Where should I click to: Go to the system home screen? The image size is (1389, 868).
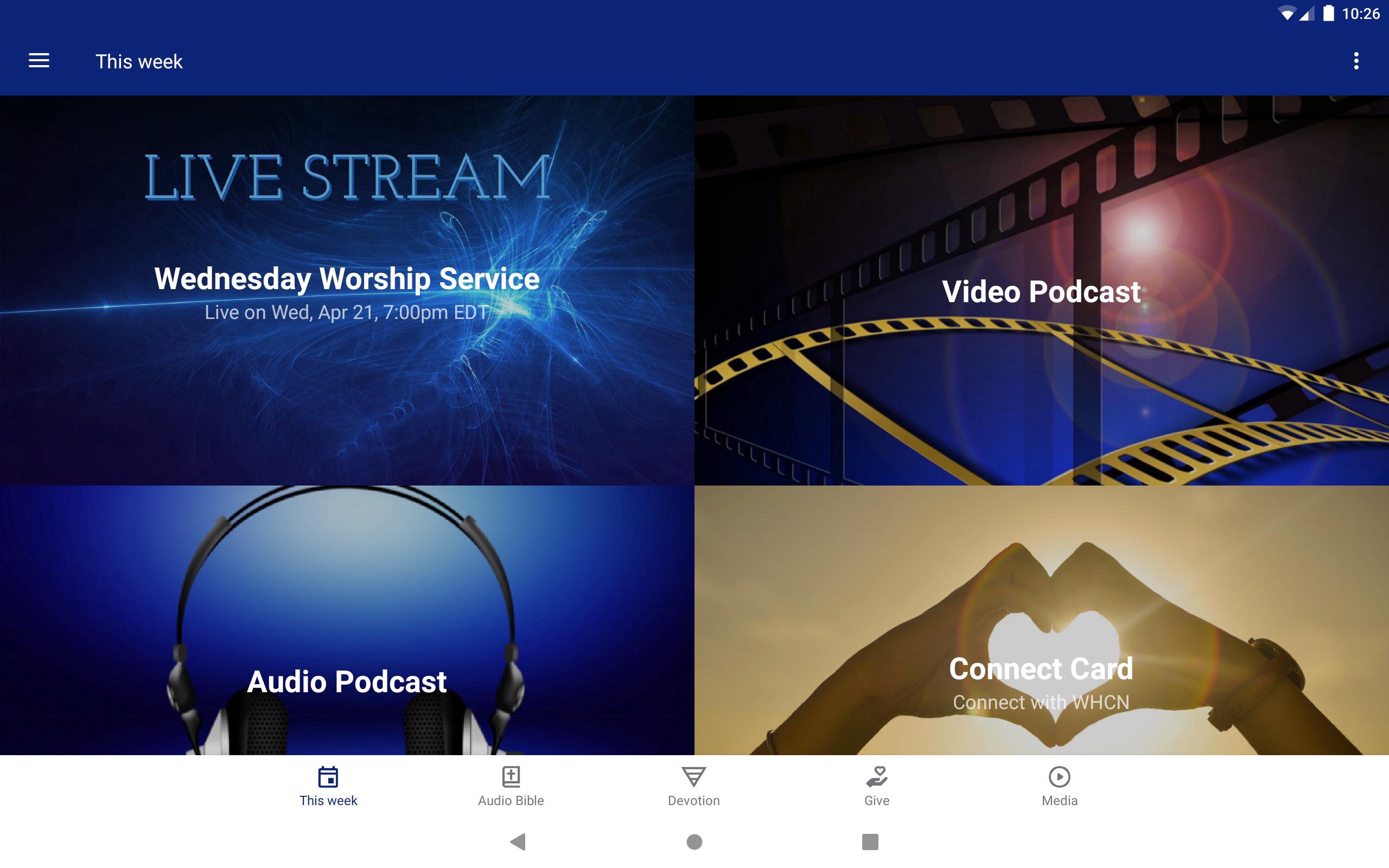(x=694, y=841)
